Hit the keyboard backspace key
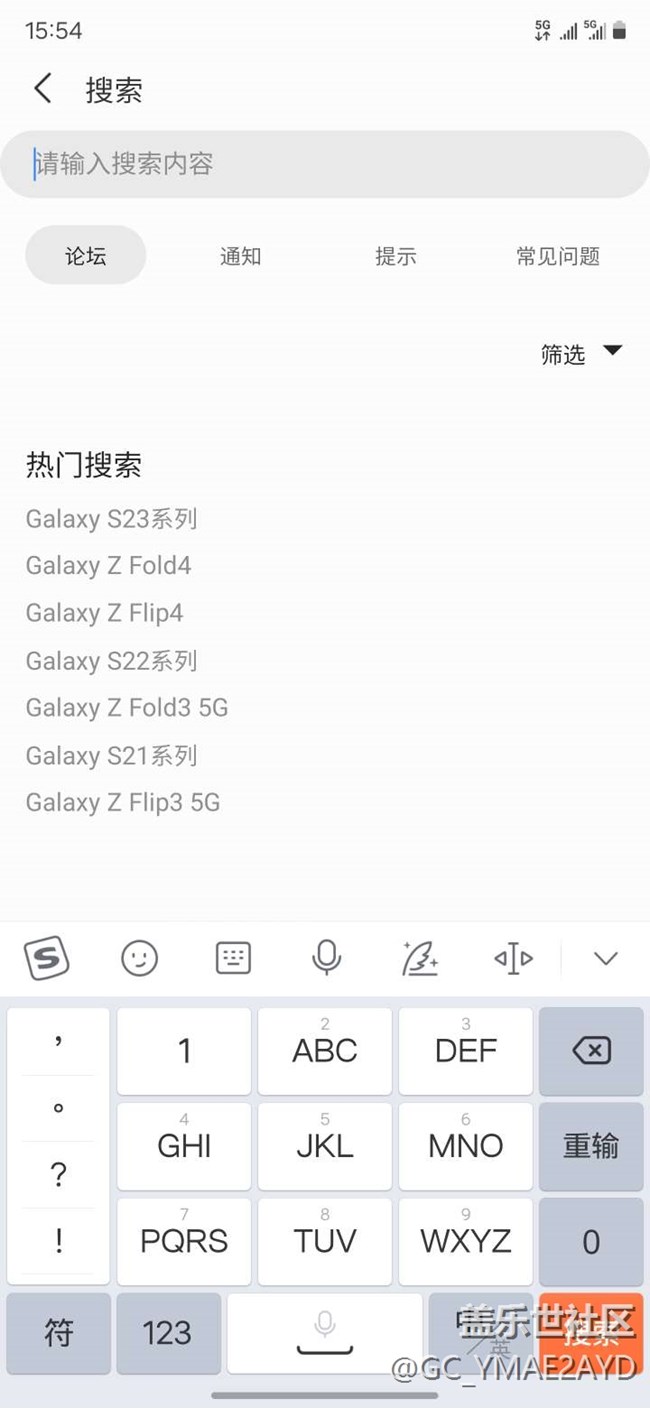Viewport: 650px width, 1408px height. click(x=591, y=1051)
